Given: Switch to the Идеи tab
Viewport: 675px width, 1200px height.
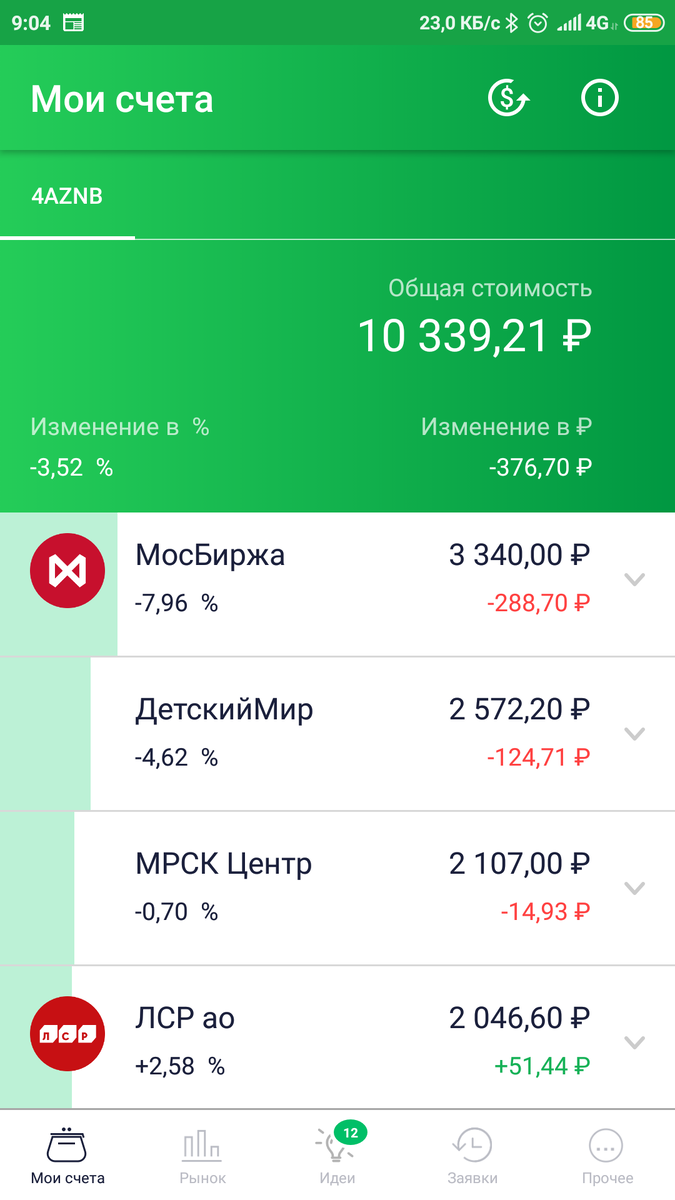Looking at the screenshot, I should tap(338, 1156).
